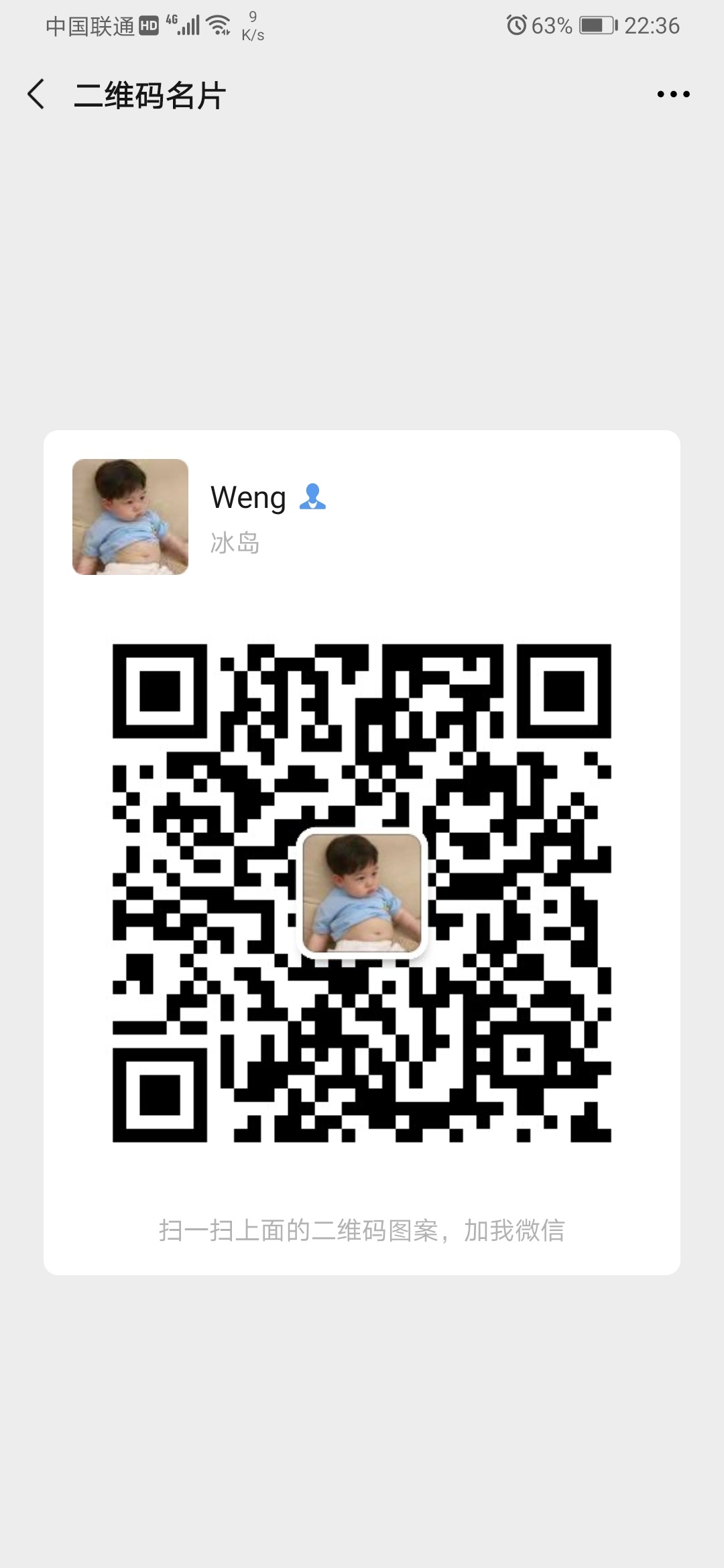Open the three-dot overflow menu
Screen dimensions: 724x1568
(673, 94)
